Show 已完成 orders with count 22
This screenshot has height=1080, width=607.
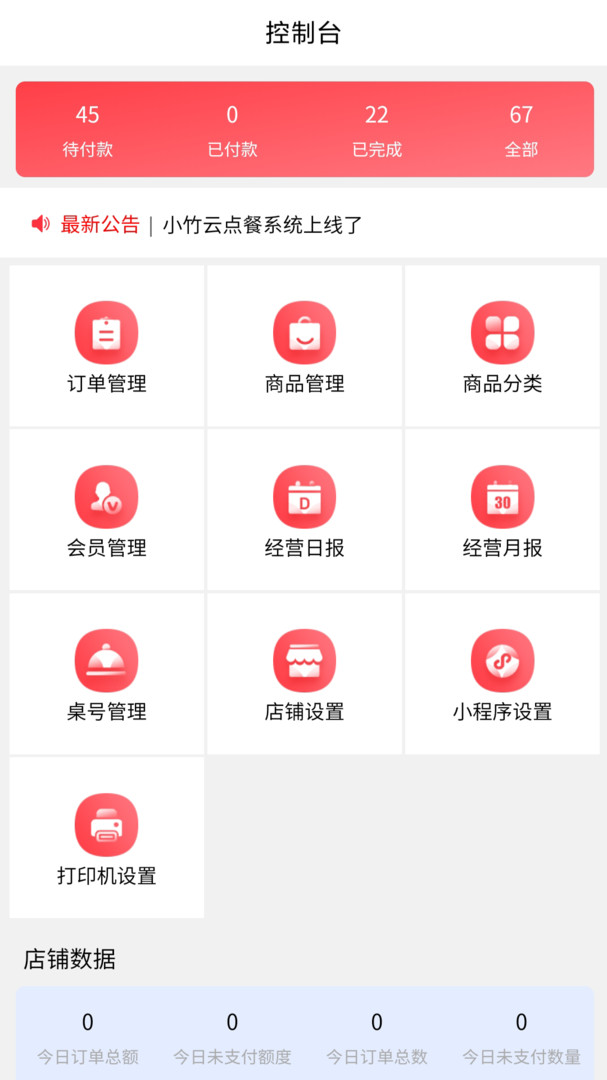pos(377,130)
